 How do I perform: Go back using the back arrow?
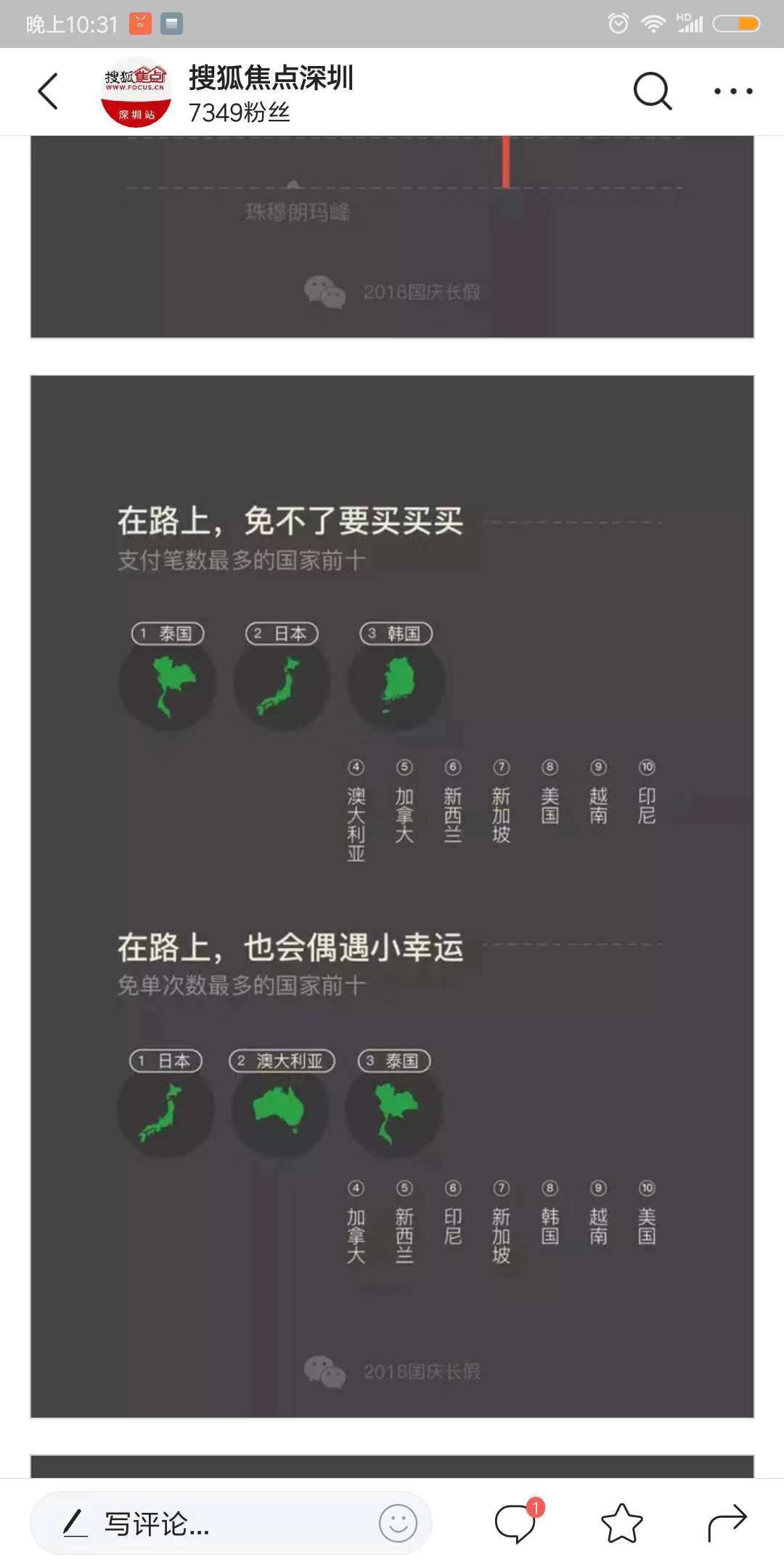[x=48, y=91]
